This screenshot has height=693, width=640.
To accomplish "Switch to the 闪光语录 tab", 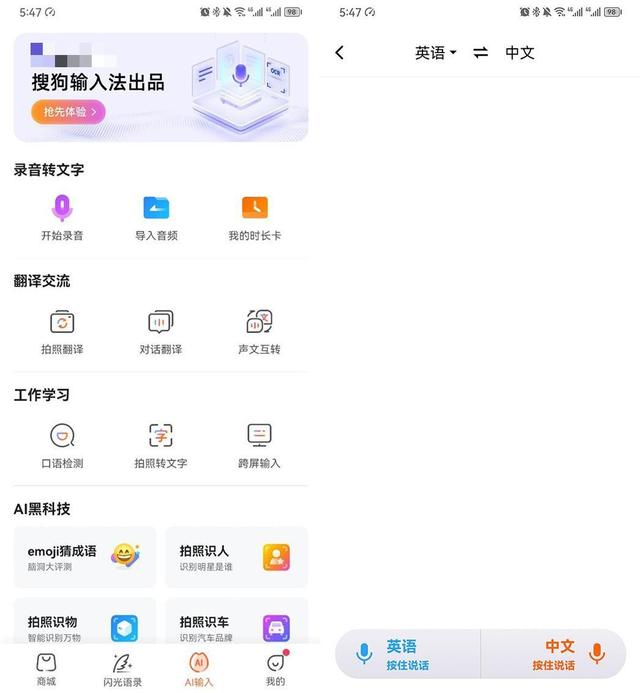I will (123, 669).
